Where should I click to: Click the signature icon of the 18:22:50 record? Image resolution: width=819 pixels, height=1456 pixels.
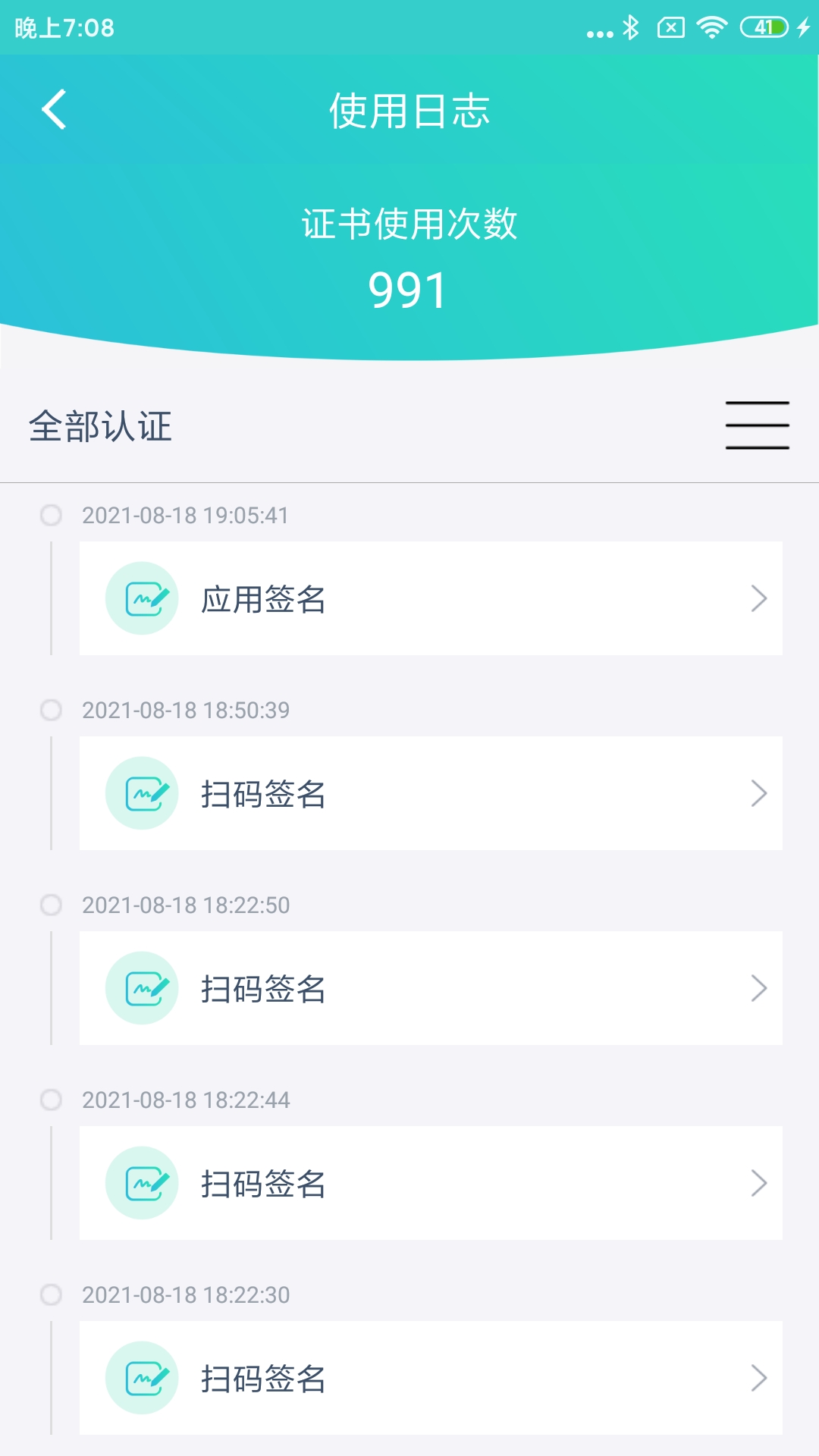click(142, 988)
